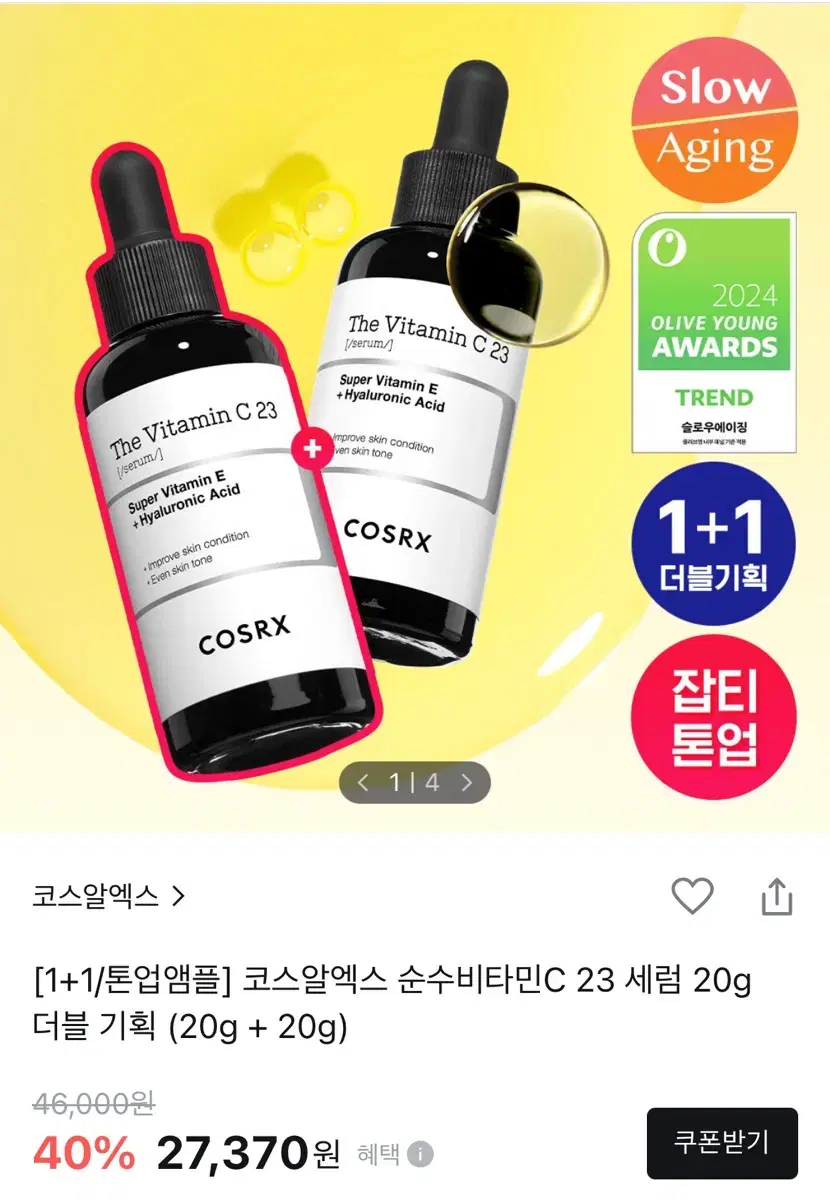
Task: Open the 코스알엑스 brand page link
Action: (x=95, y=897)
